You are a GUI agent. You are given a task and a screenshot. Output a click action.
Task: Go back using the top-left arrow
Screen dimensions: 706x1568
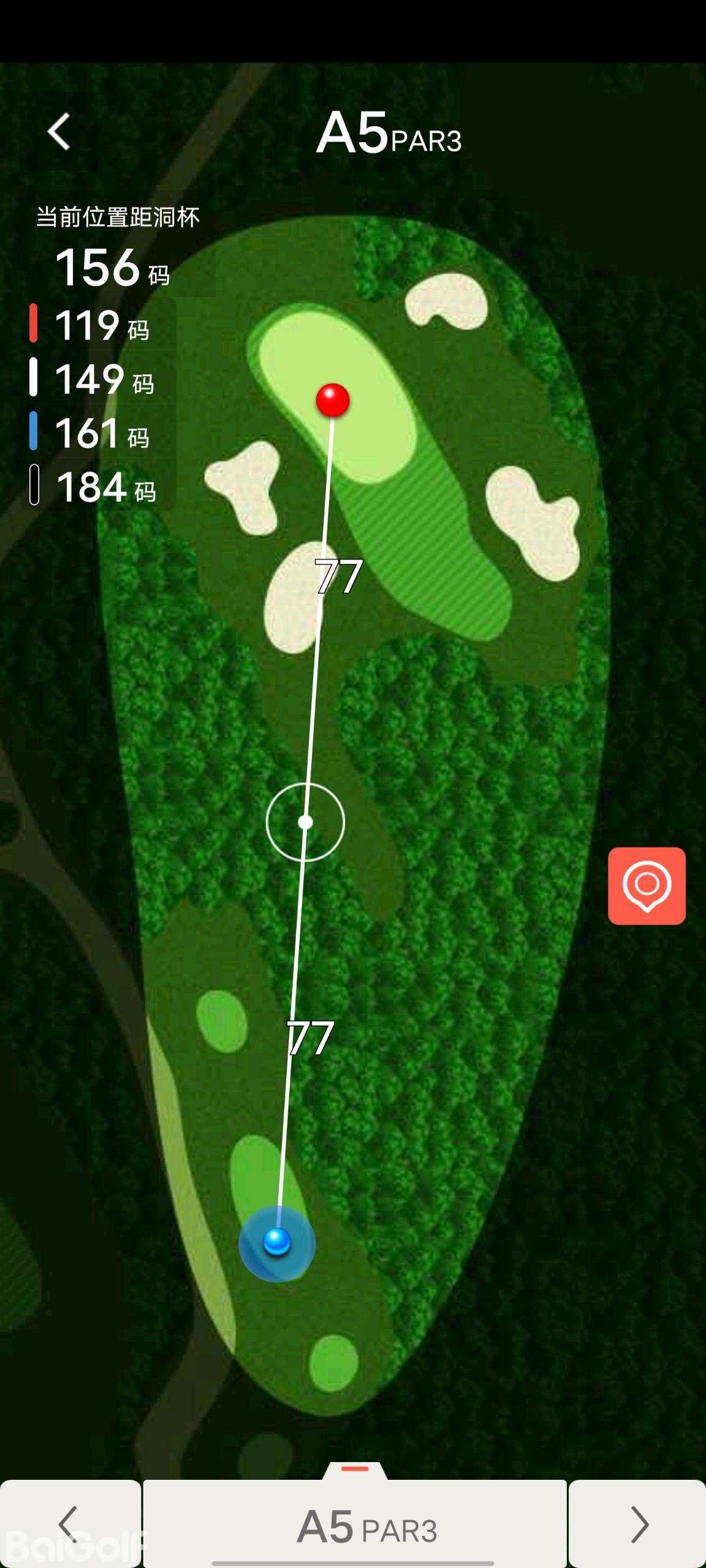tap(59, 132)
